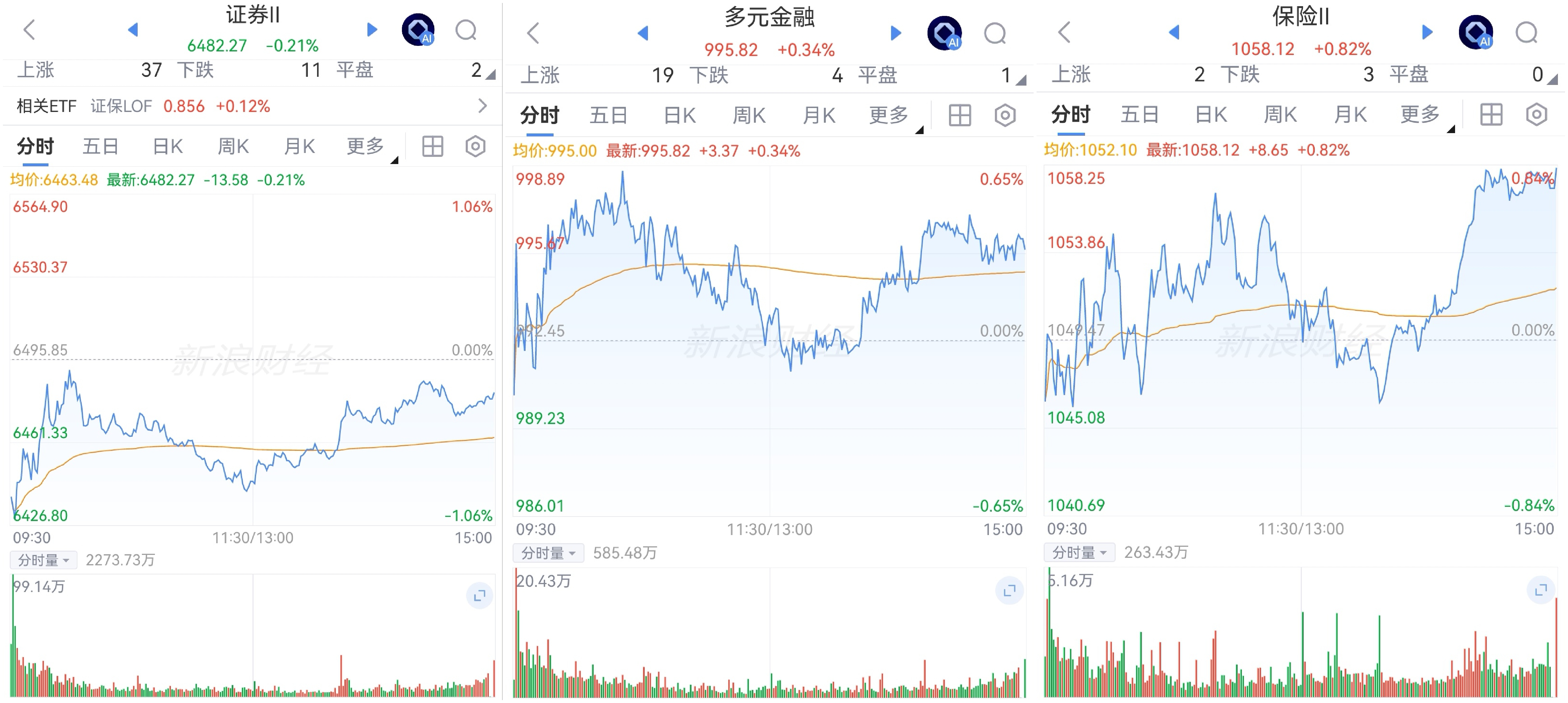The image size is (1568, 703).
Task: Expand the 上涨/下跌 stats row in 保险II
Action: 1552,80
